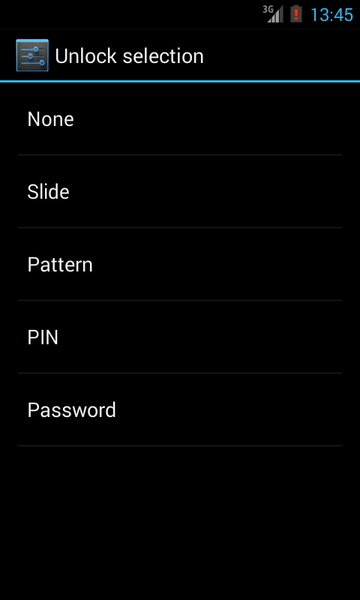This screenshot has height=600, width=360.
Task: Select None as the unlock method
Action: (180, 119)
